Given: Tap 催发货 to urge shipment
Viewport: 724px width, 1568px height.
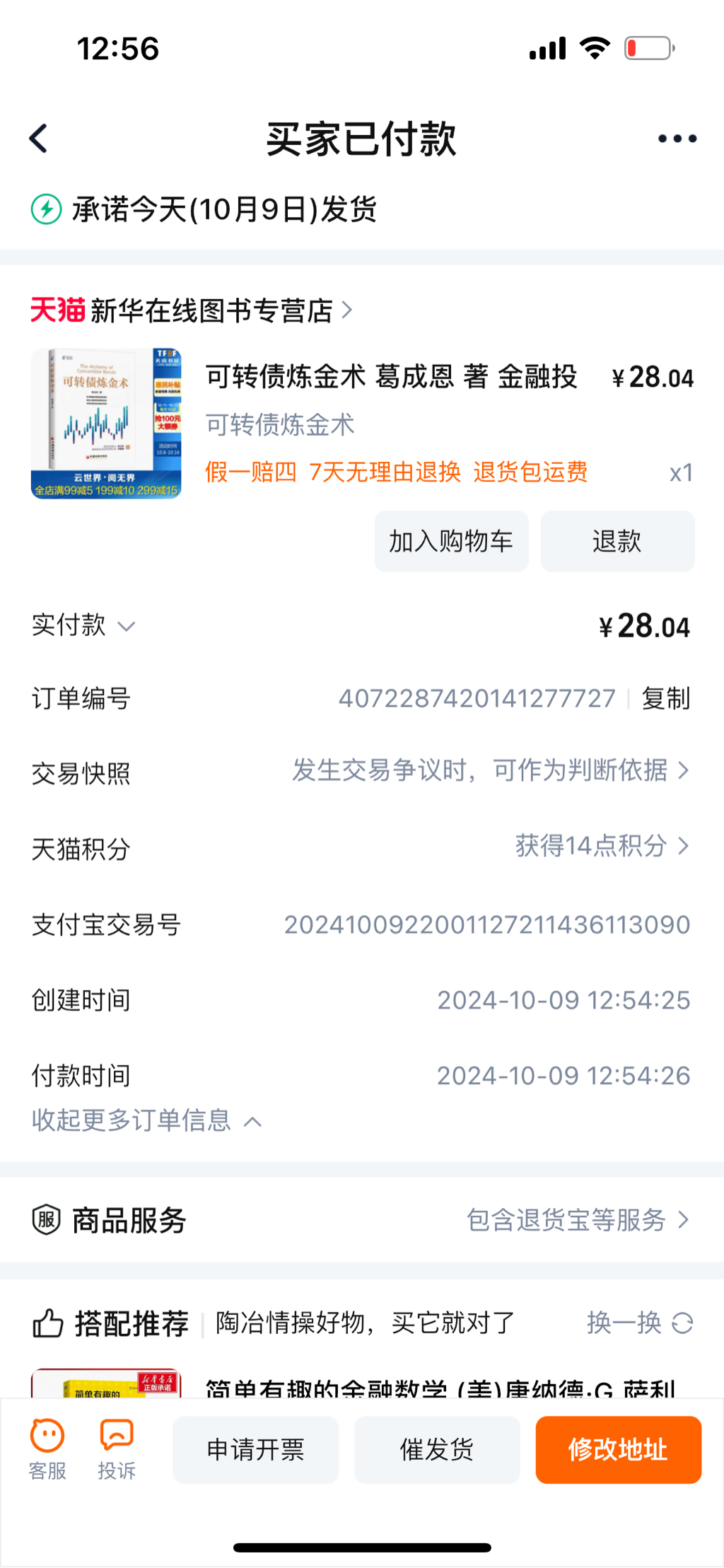Looking at the screenshot, I should tap(436, 1449).
